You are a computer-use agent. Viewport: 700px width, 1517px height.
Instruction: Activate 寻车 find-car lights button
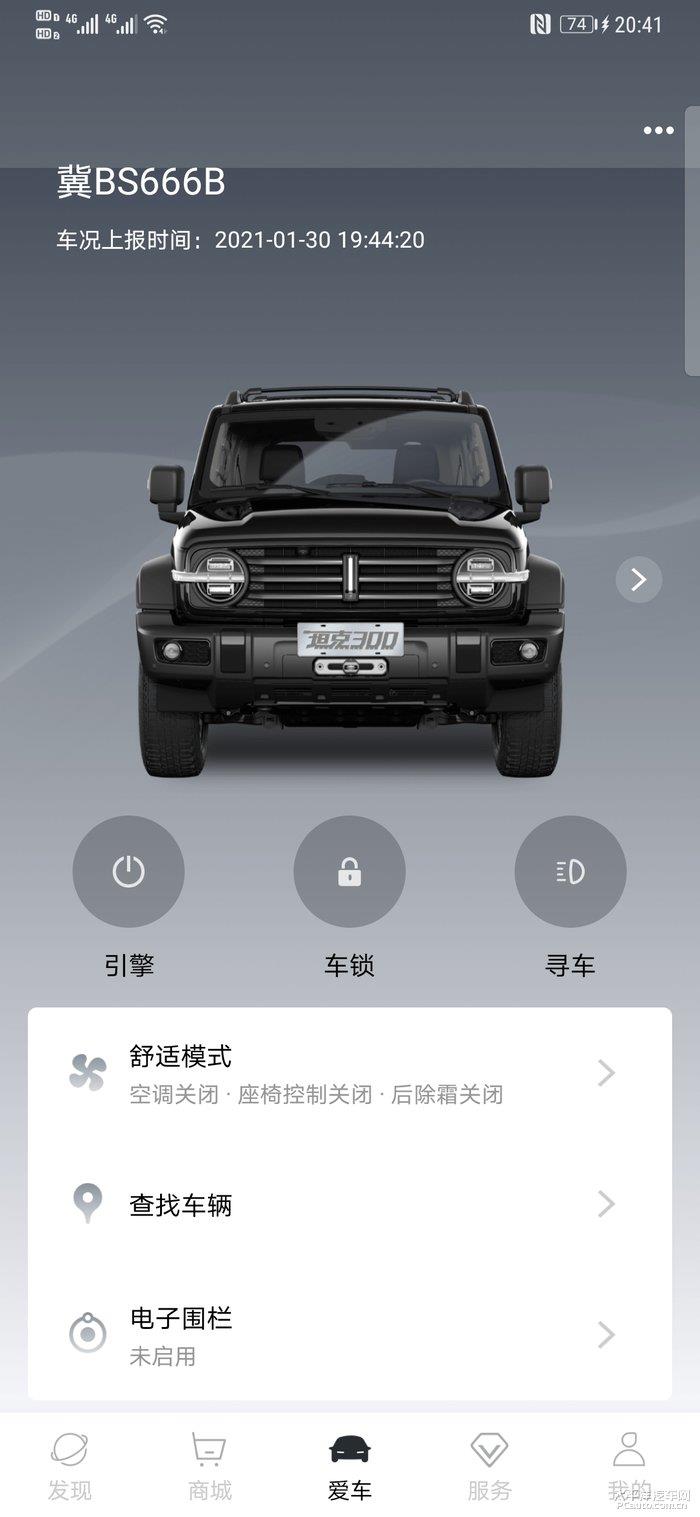point(570,872)
